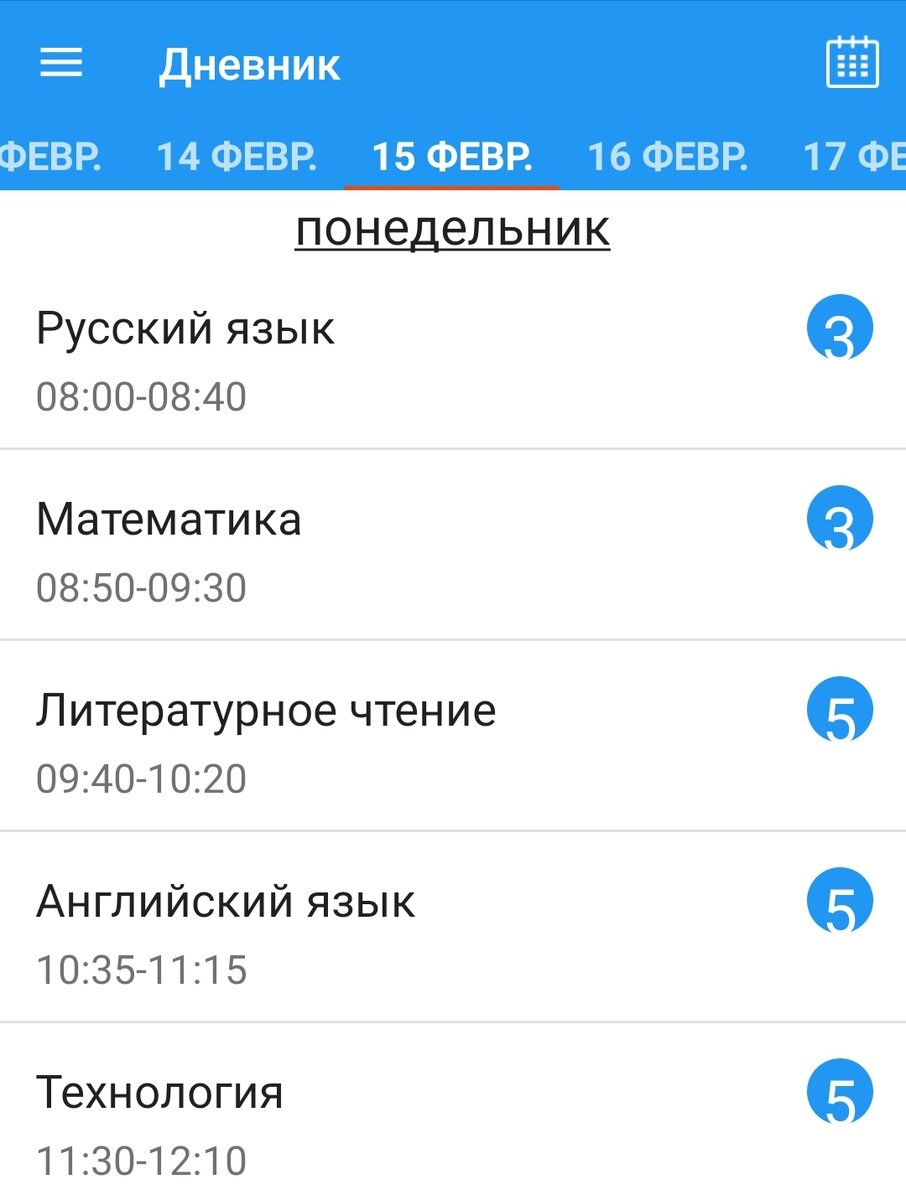Tap the Дневник title in the header
The height and width of the screenshot is (1200, 906).
[251, 64]
